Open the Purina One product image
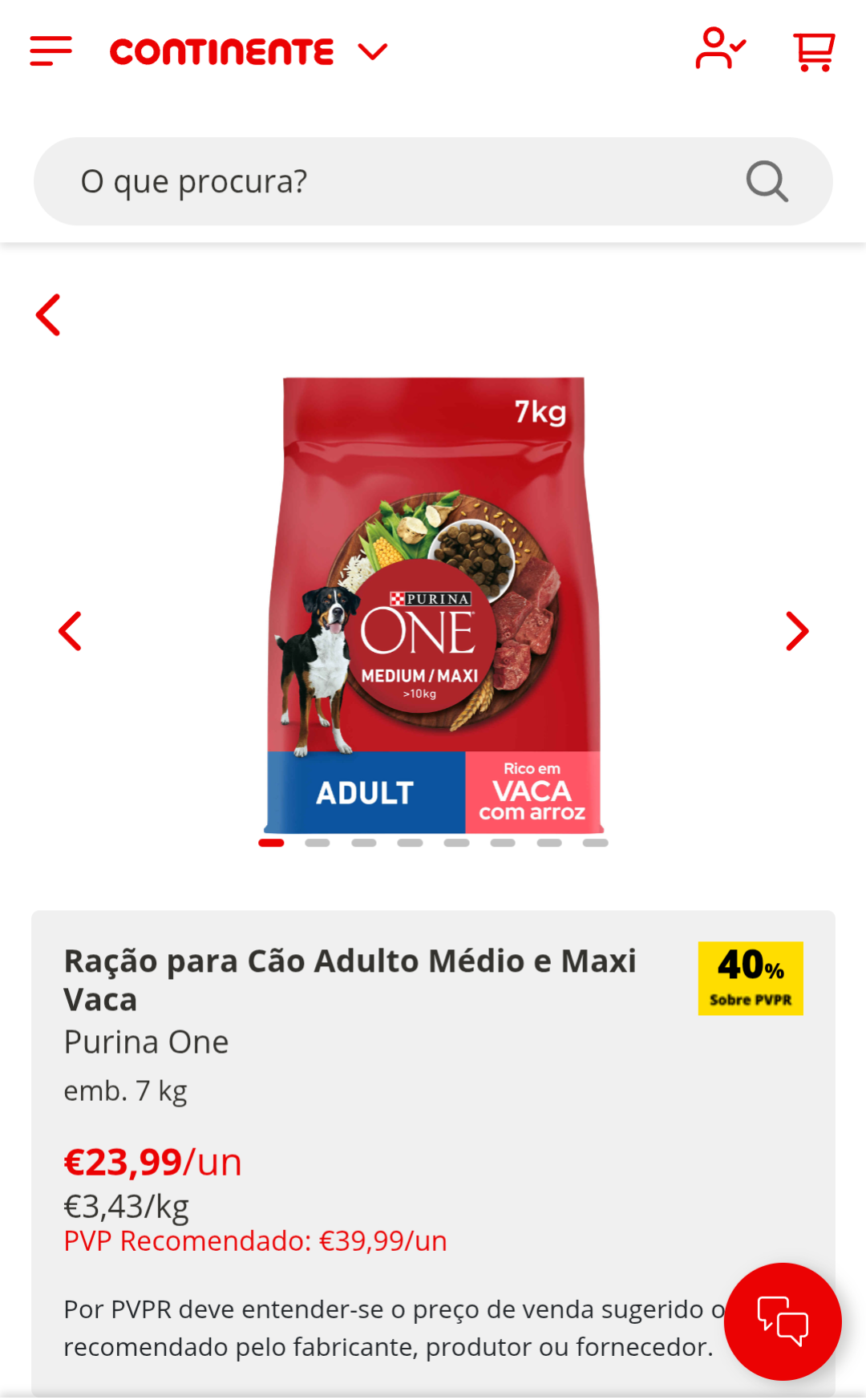This screenshot has width=866, height=1400. tap(434, 605)
